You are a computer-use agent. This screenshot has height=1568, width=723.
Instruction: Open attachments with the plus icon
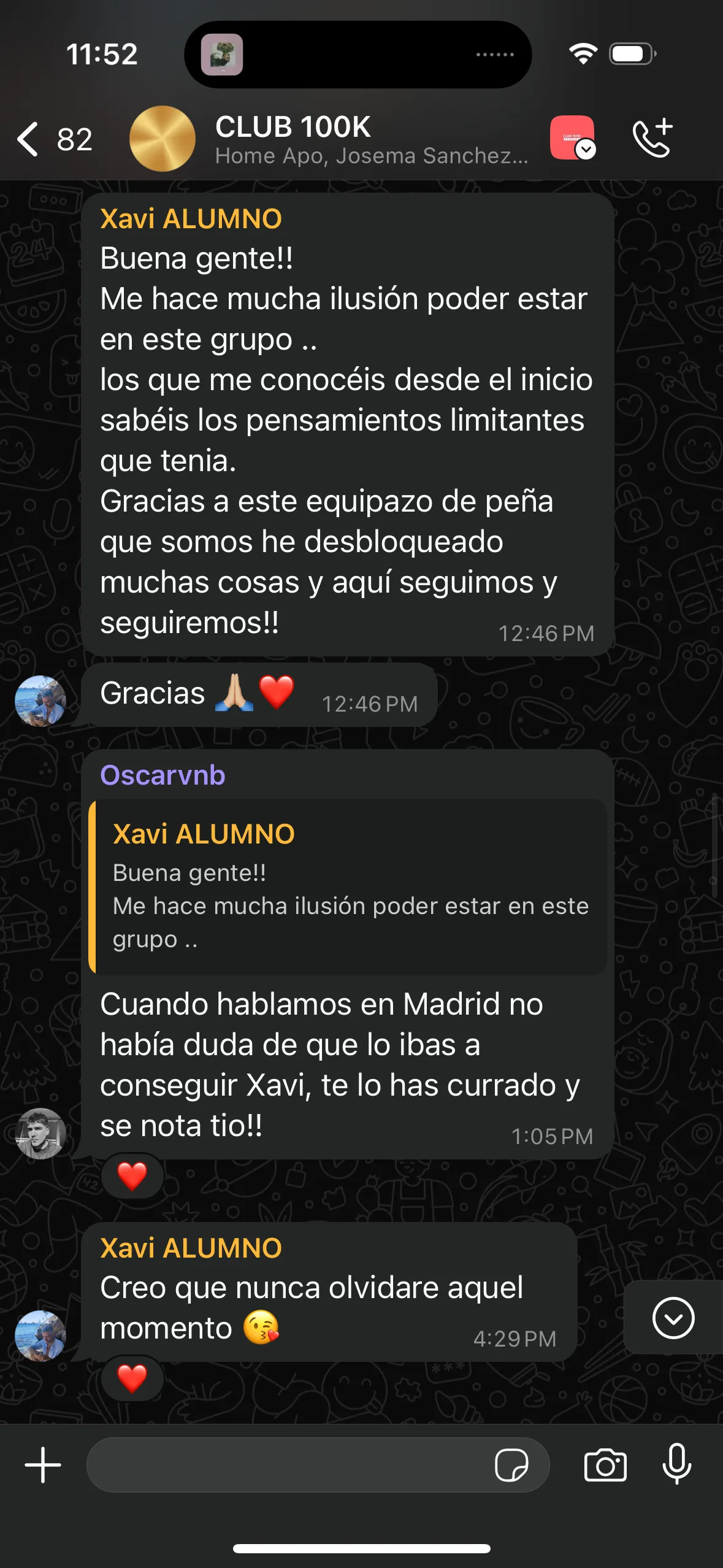point(43,1465)
